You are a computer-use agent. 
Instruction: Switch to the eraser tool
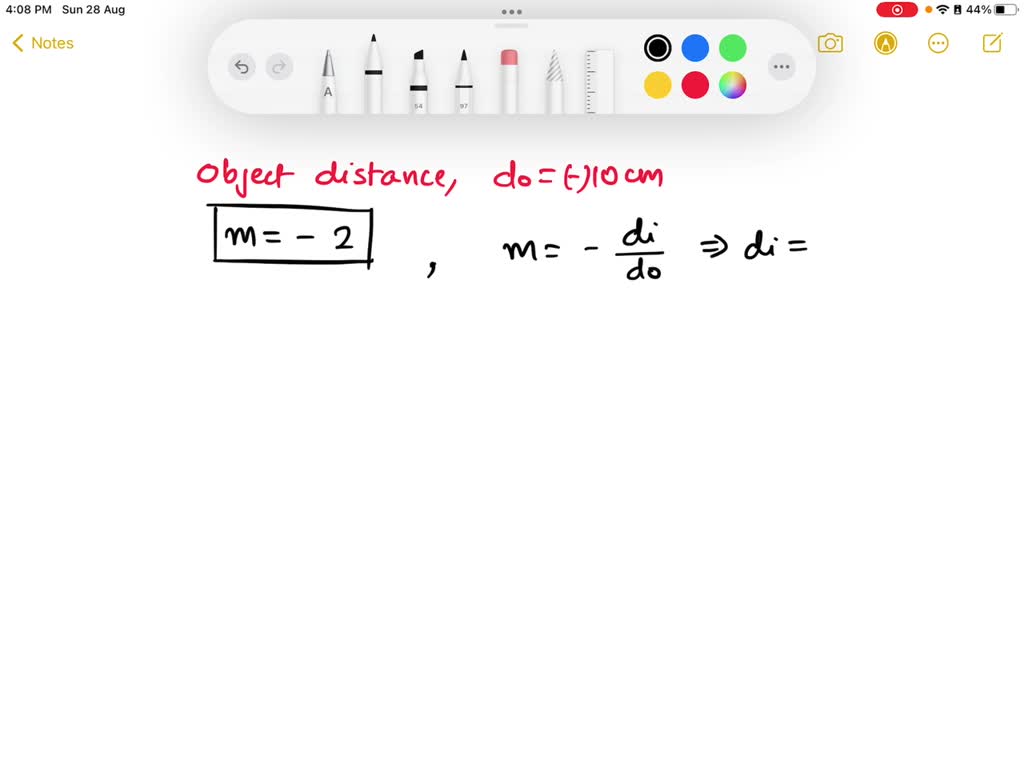coord(508,80)
